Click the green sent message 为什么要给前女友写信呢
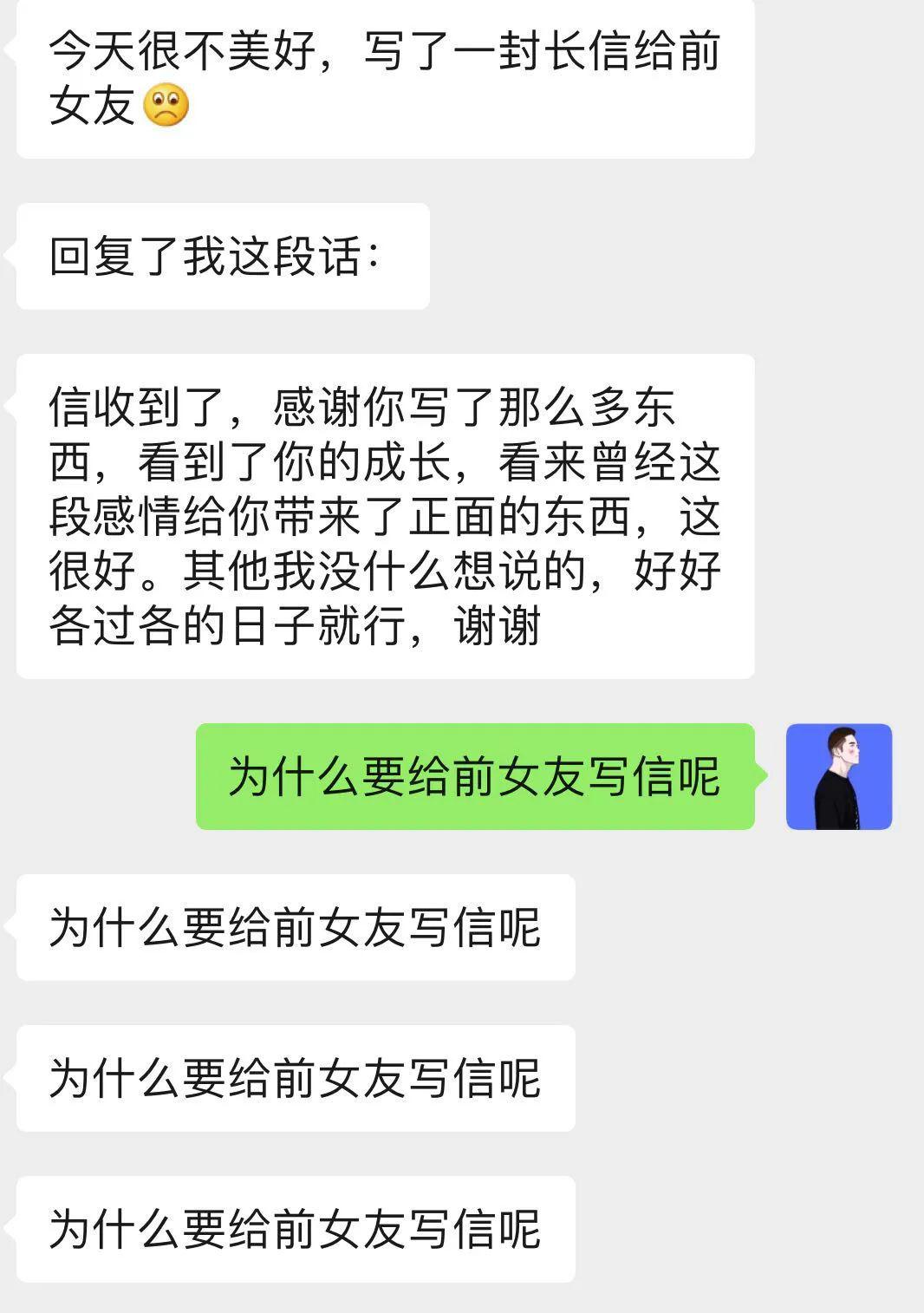924x1313 pixels. coord(477,778)
